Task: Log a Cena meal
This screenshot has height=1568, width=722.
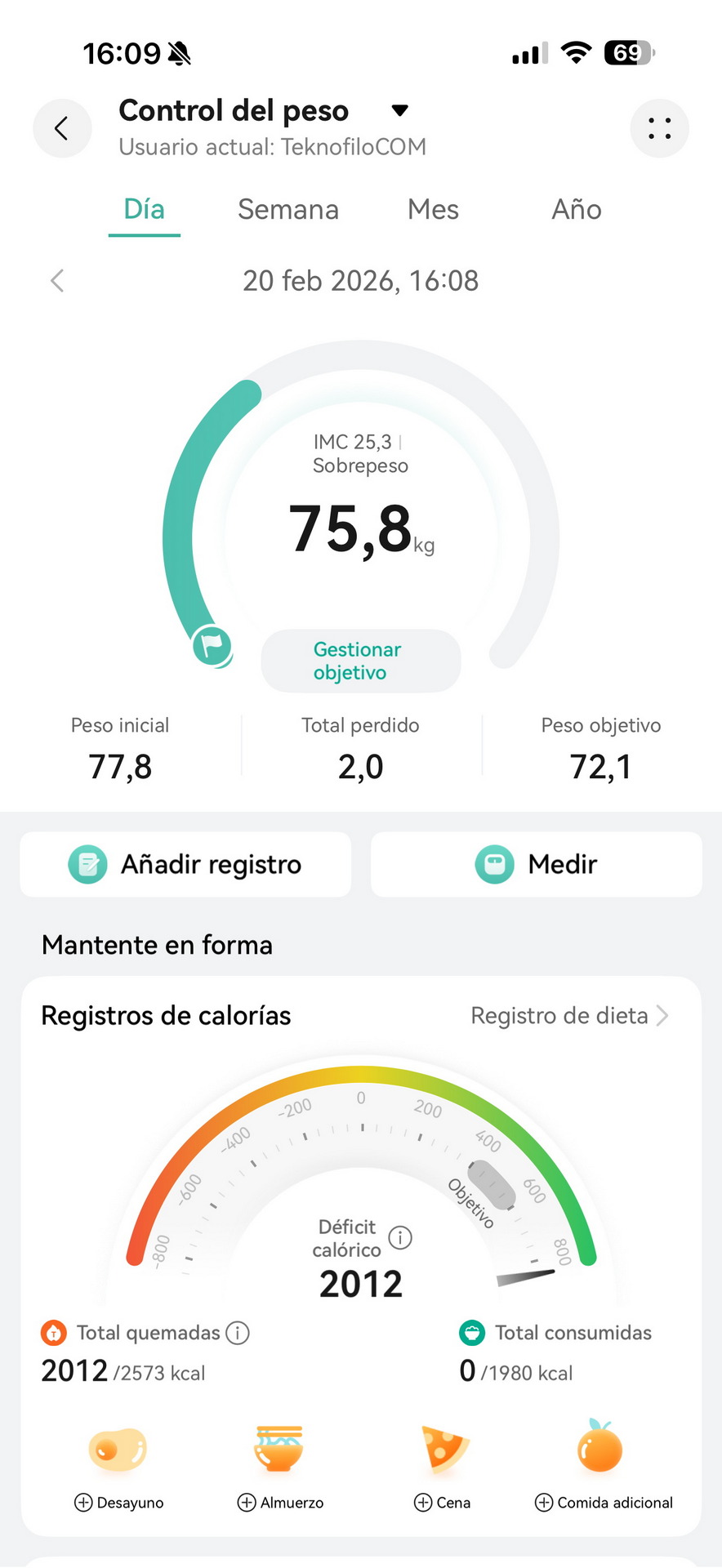Action: pos(442,1502)
